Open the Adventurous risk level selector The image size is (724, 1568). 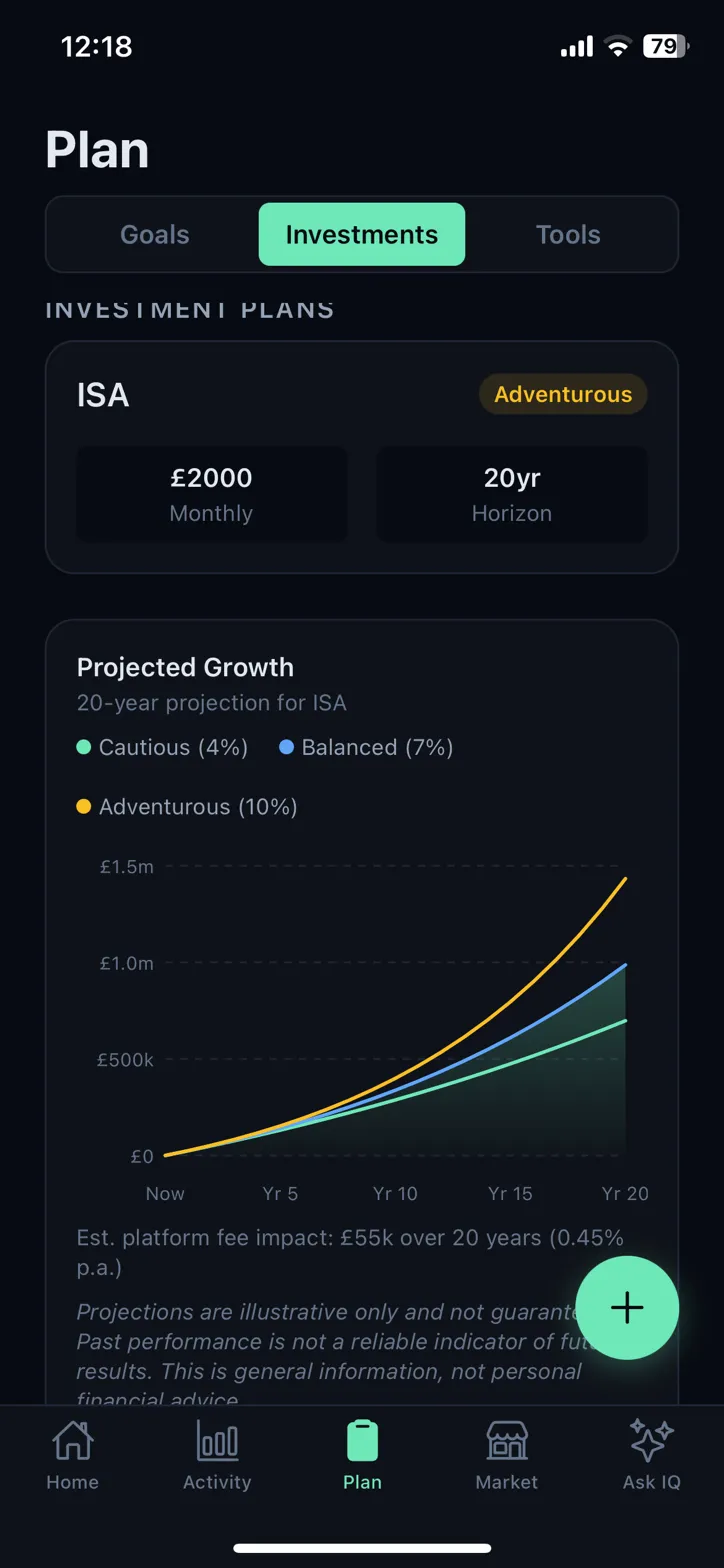562,394
